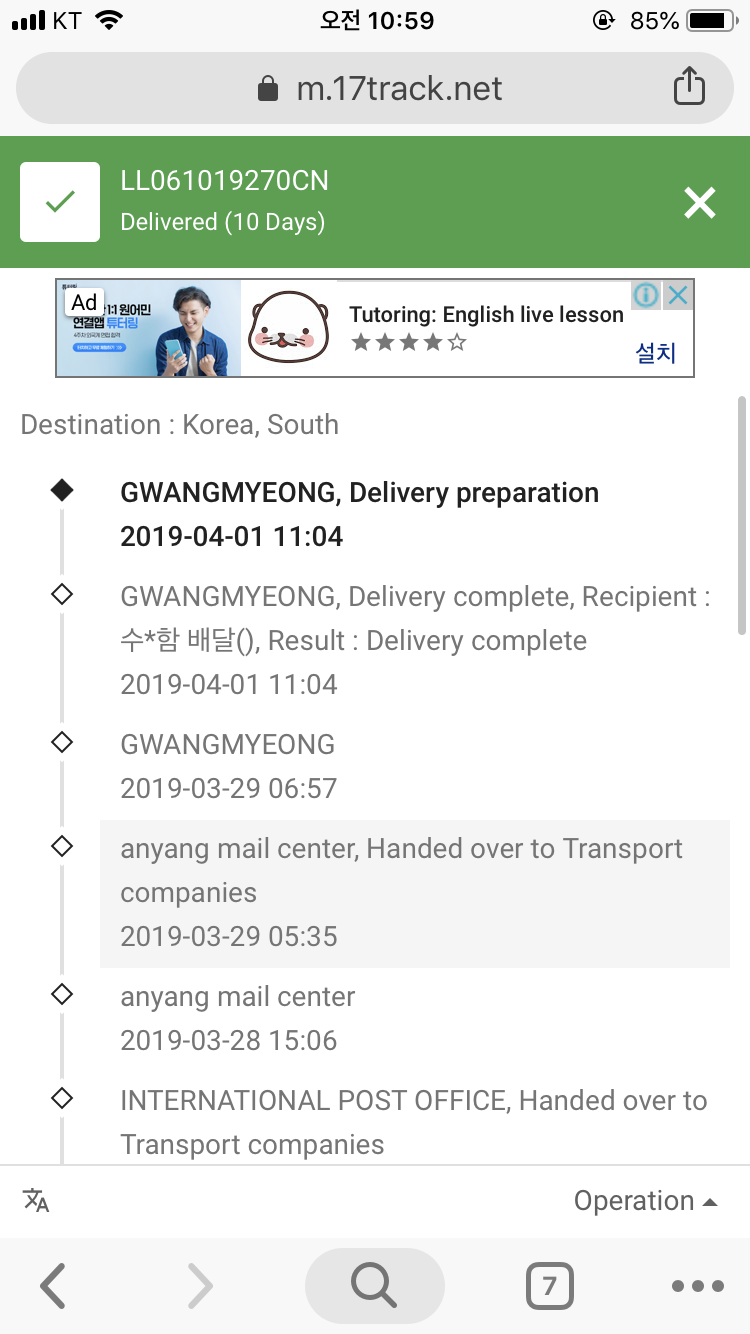
Task: Share this page from the address bar
Action: tap(689, 88)
